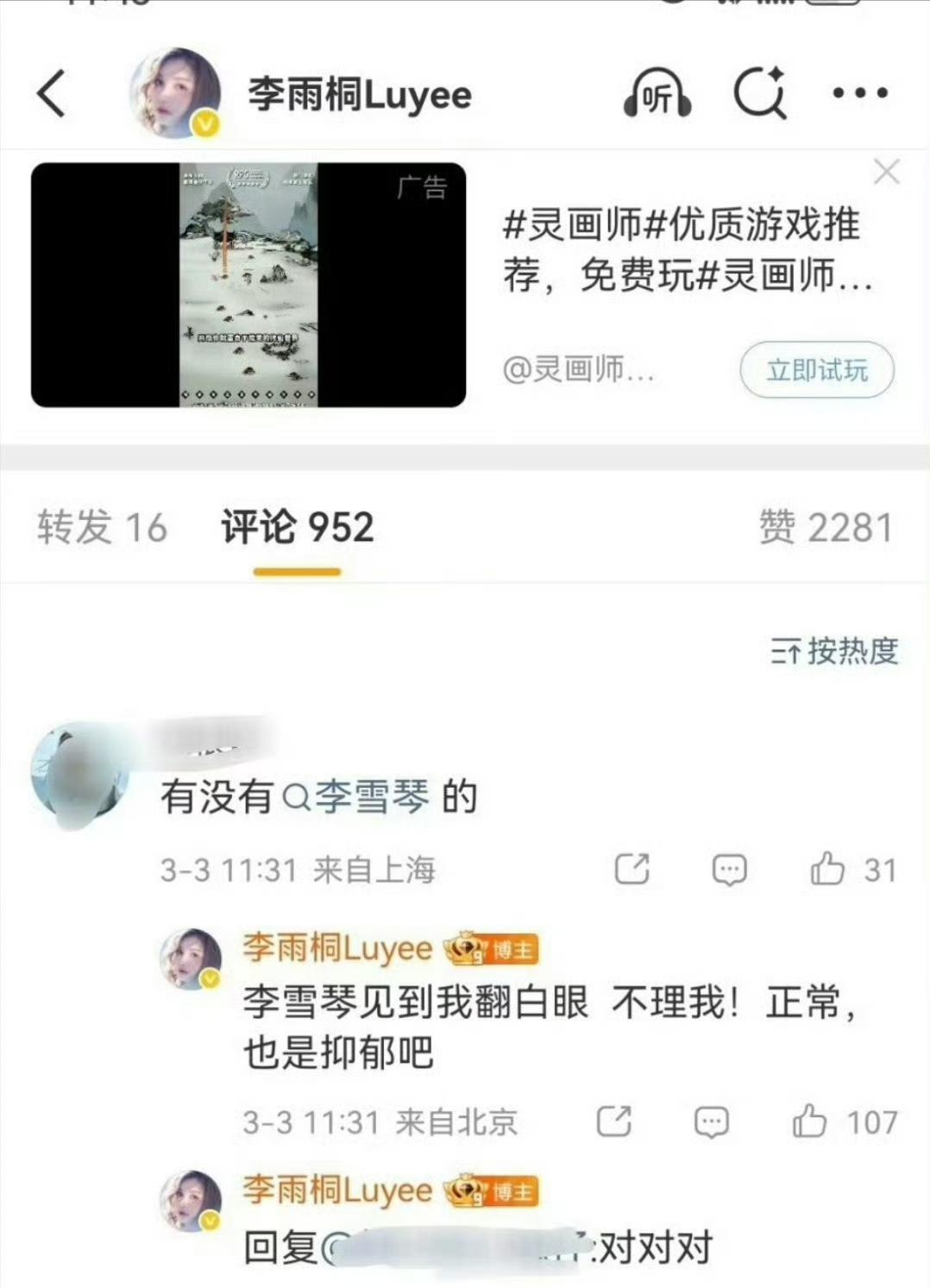The height and width of the screenshot is (1288, 930).
Task: Open the three-dot overflow menu
Action: [x=860, y=92]
